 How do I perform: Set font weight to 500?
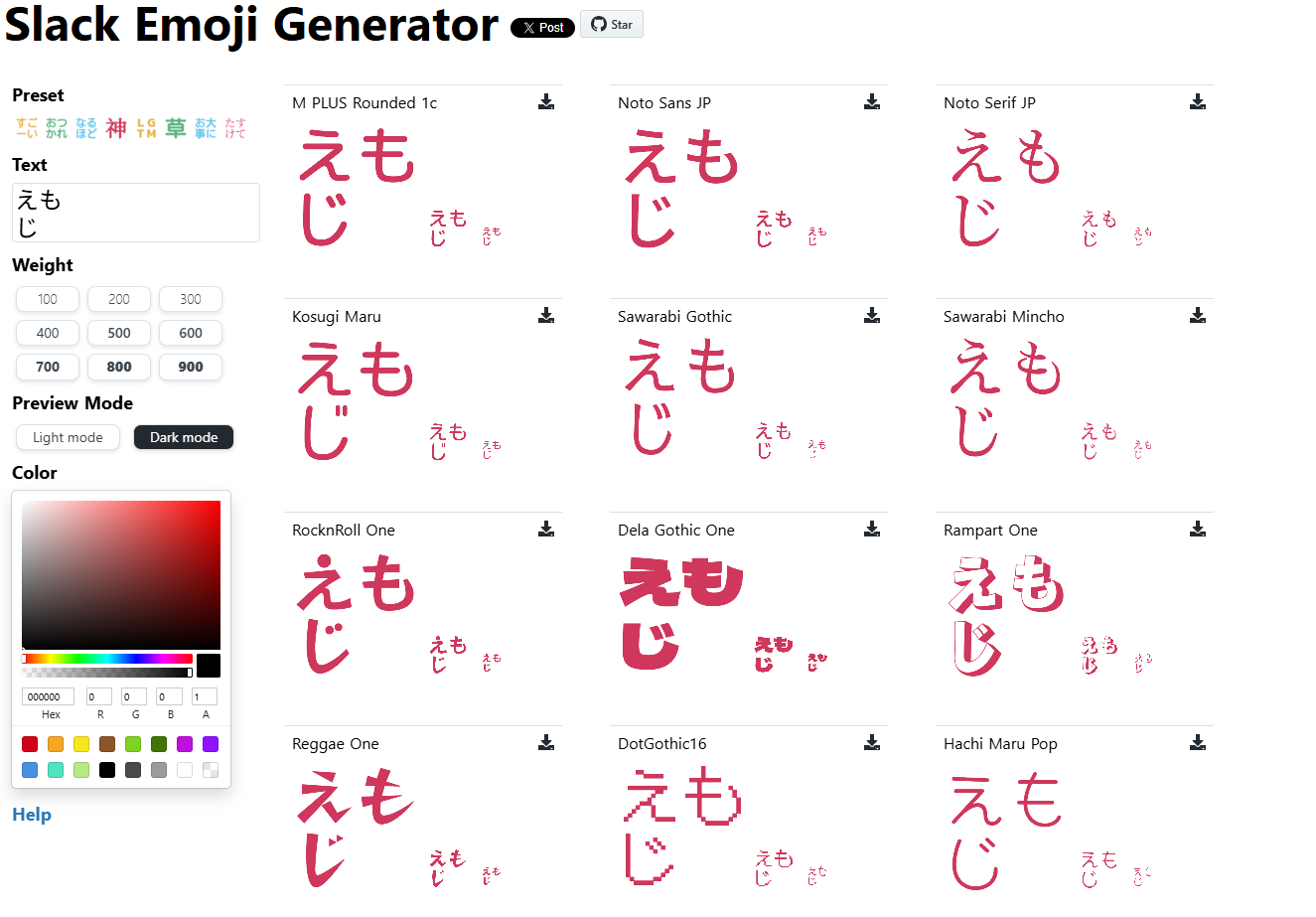coord(119,333)
